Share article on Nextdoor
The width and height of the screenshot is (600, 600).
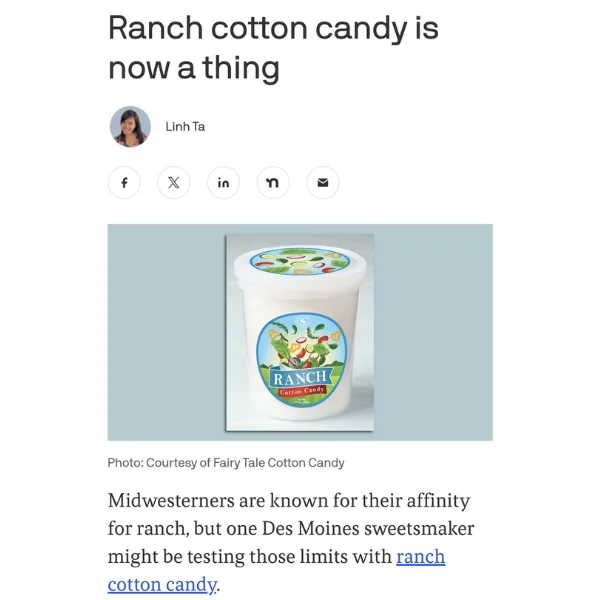[x=273, y=183]
